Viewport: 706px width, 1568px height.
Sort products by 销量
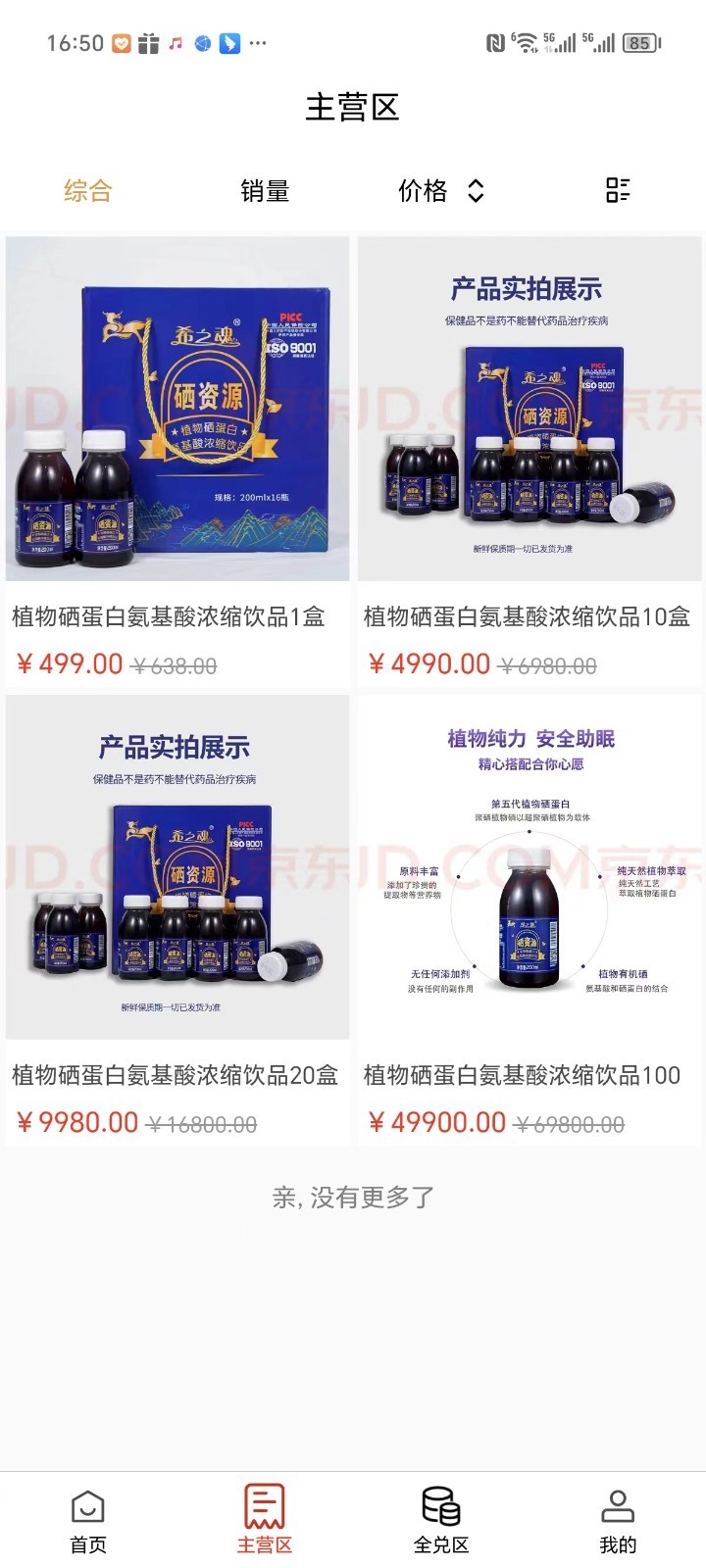point(265,190)
